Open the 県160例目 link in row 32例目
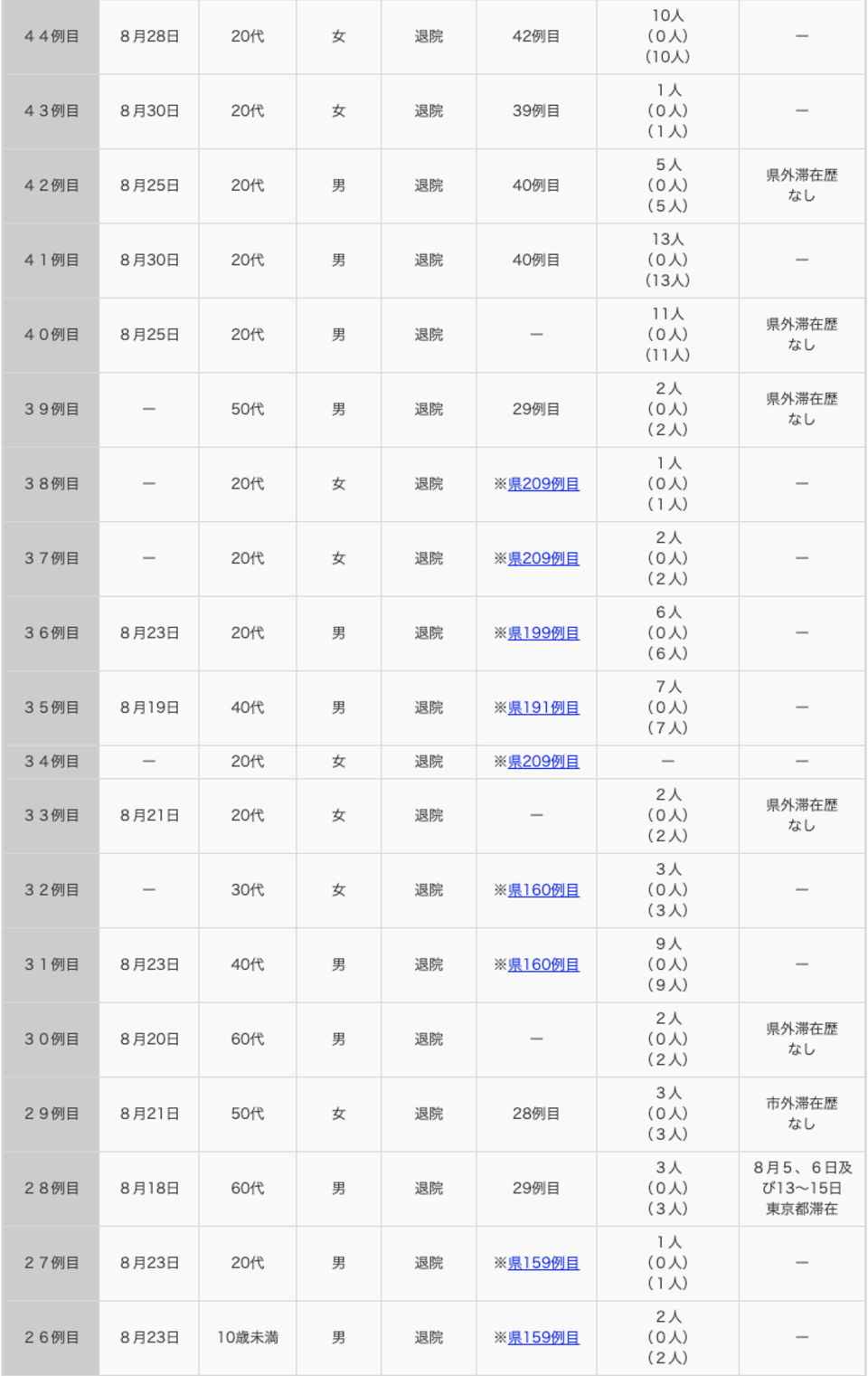The width and height of the screenshot is (868, 1376). 543,890
